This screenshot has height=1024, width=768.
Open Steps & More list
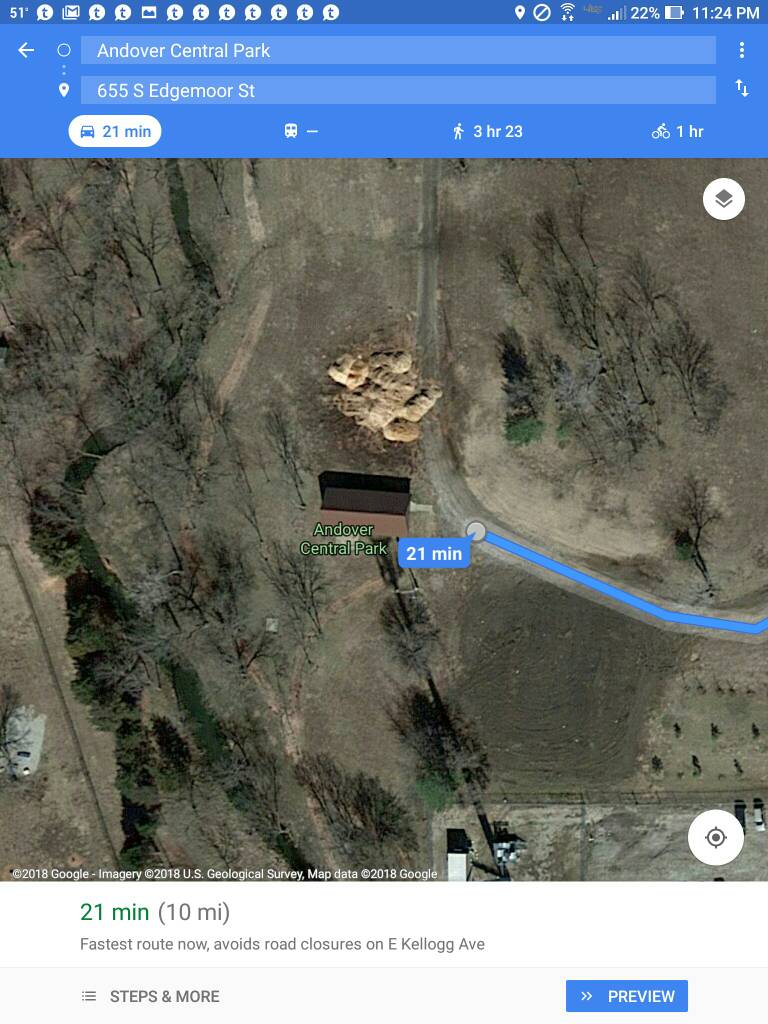(x=150, y=996)
